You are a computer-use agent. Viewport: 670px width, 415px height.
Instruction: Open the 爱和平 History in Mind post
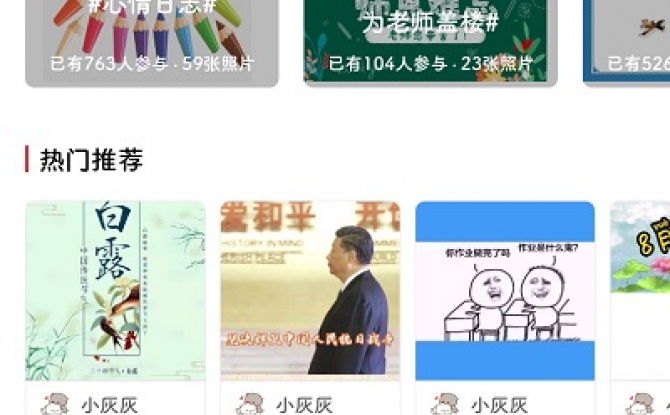pyautogui.click(x=310, y=290)
